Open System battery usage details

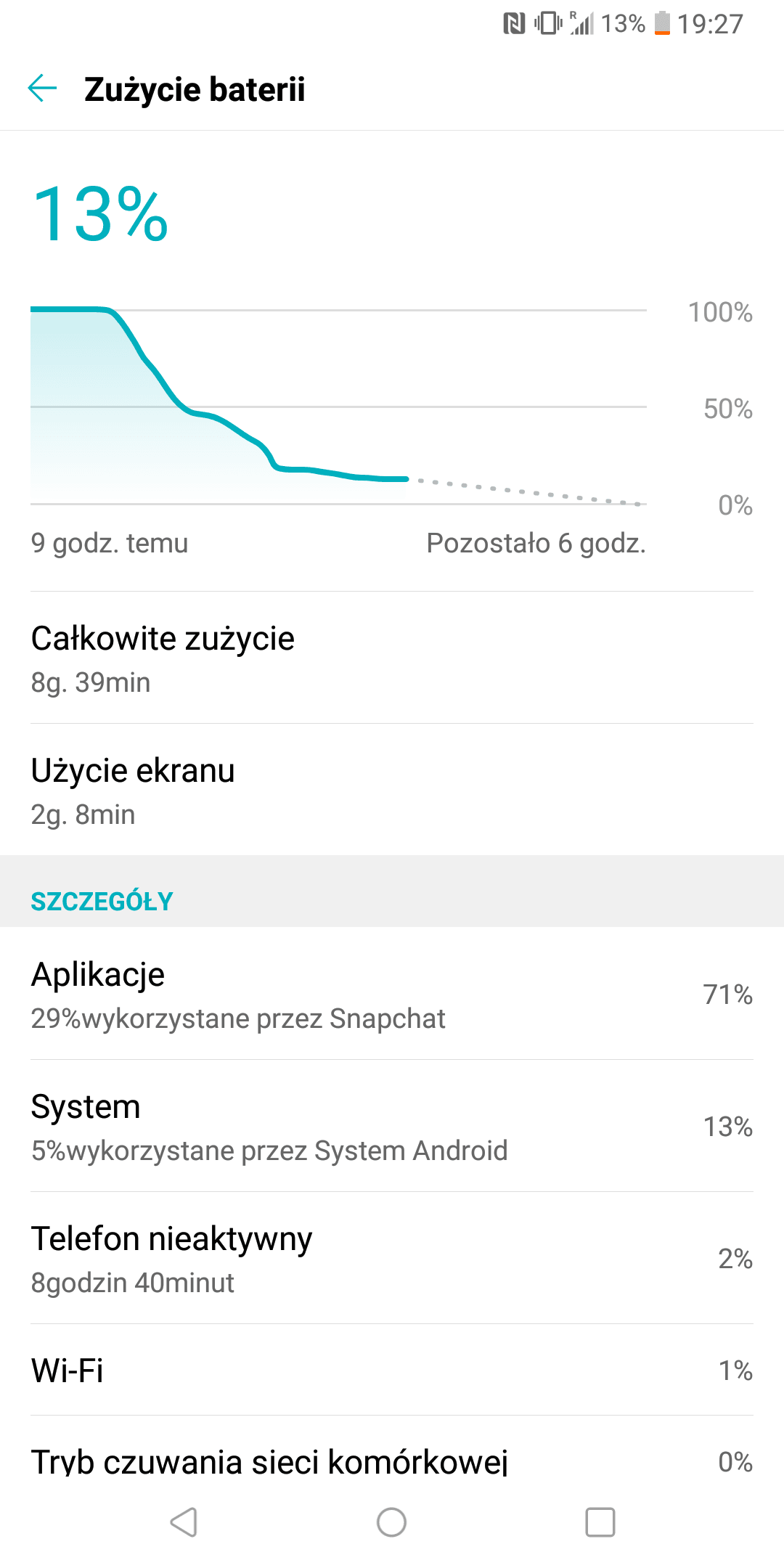pos(392,1126)
